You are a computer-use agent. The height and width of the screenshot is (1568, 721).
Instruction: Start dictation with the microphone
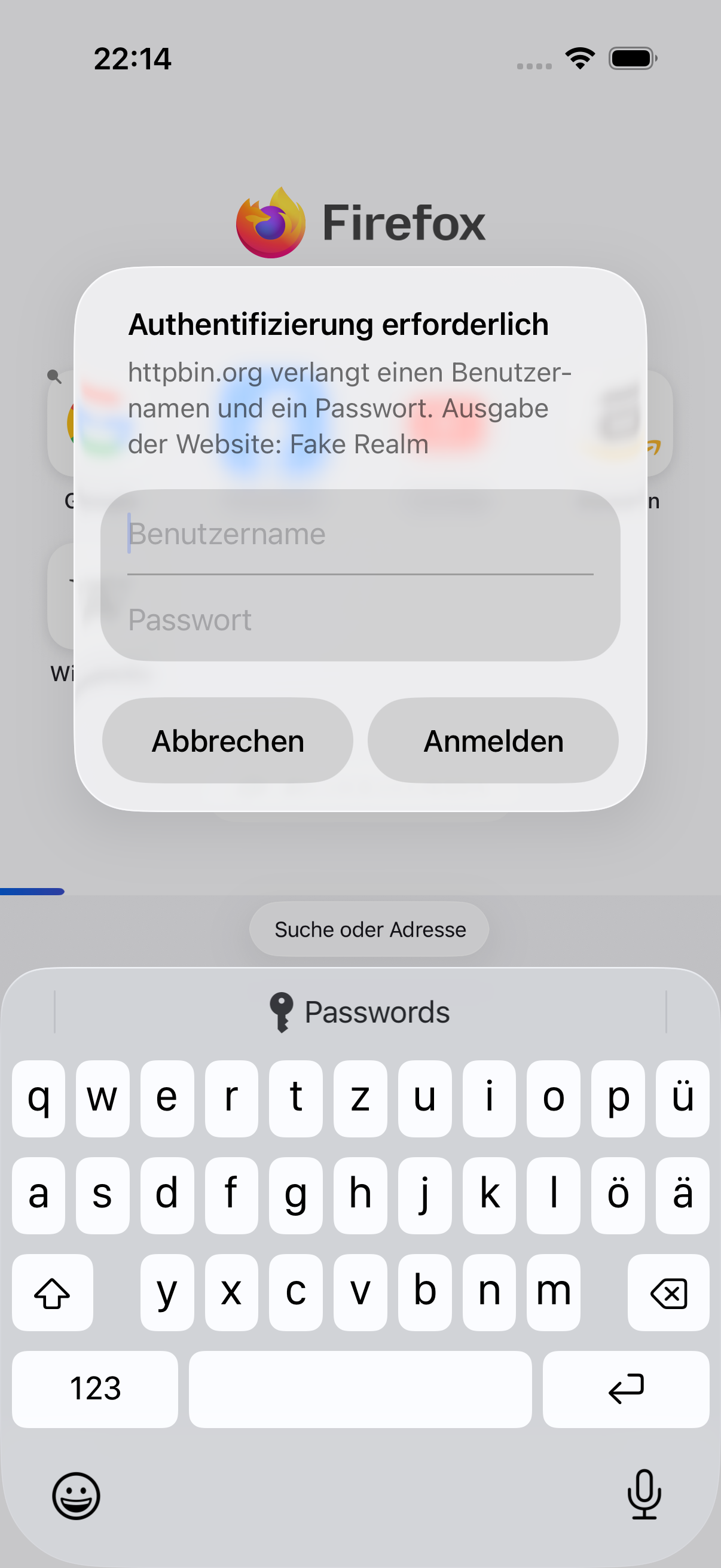tap(644, 1494)
